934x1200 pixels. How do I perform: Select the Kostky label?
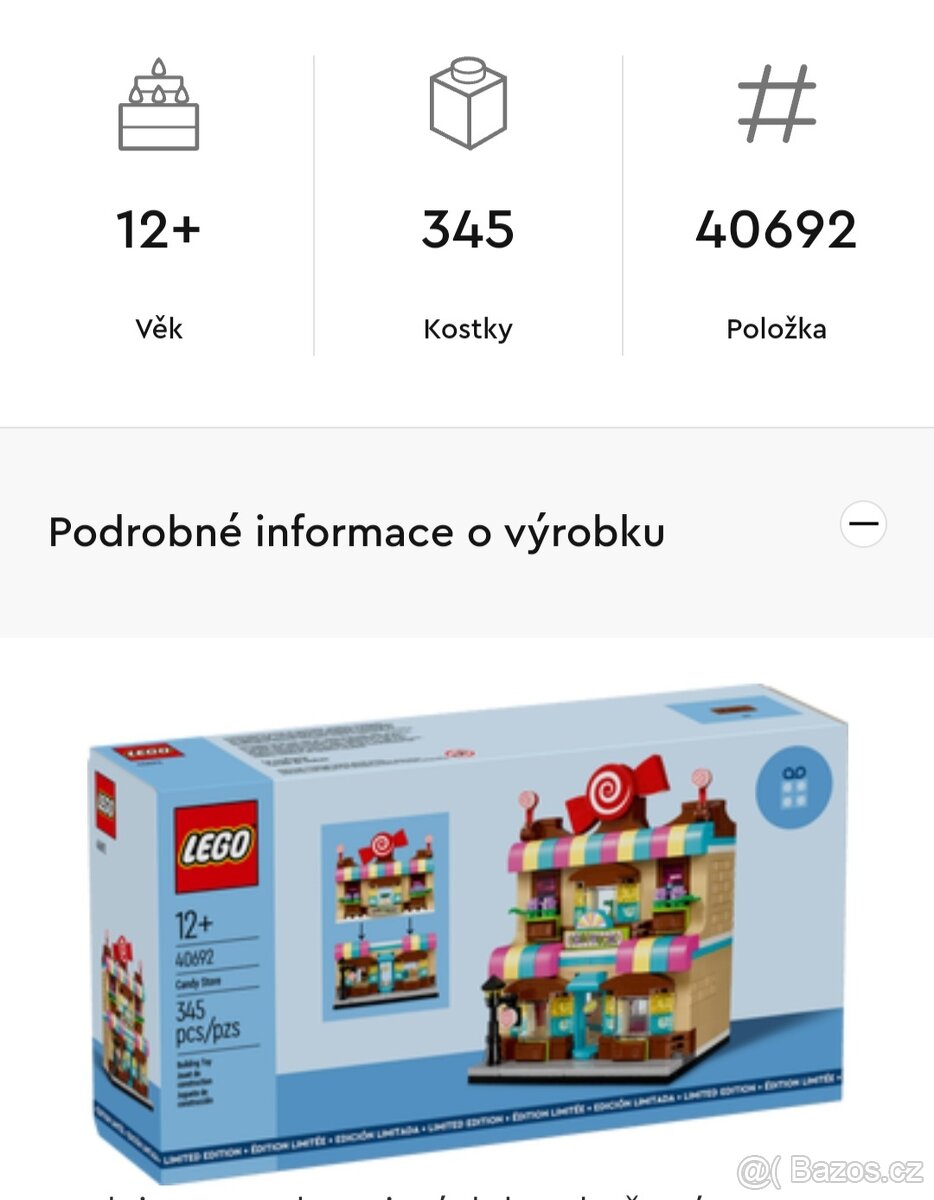pos(467,328)
